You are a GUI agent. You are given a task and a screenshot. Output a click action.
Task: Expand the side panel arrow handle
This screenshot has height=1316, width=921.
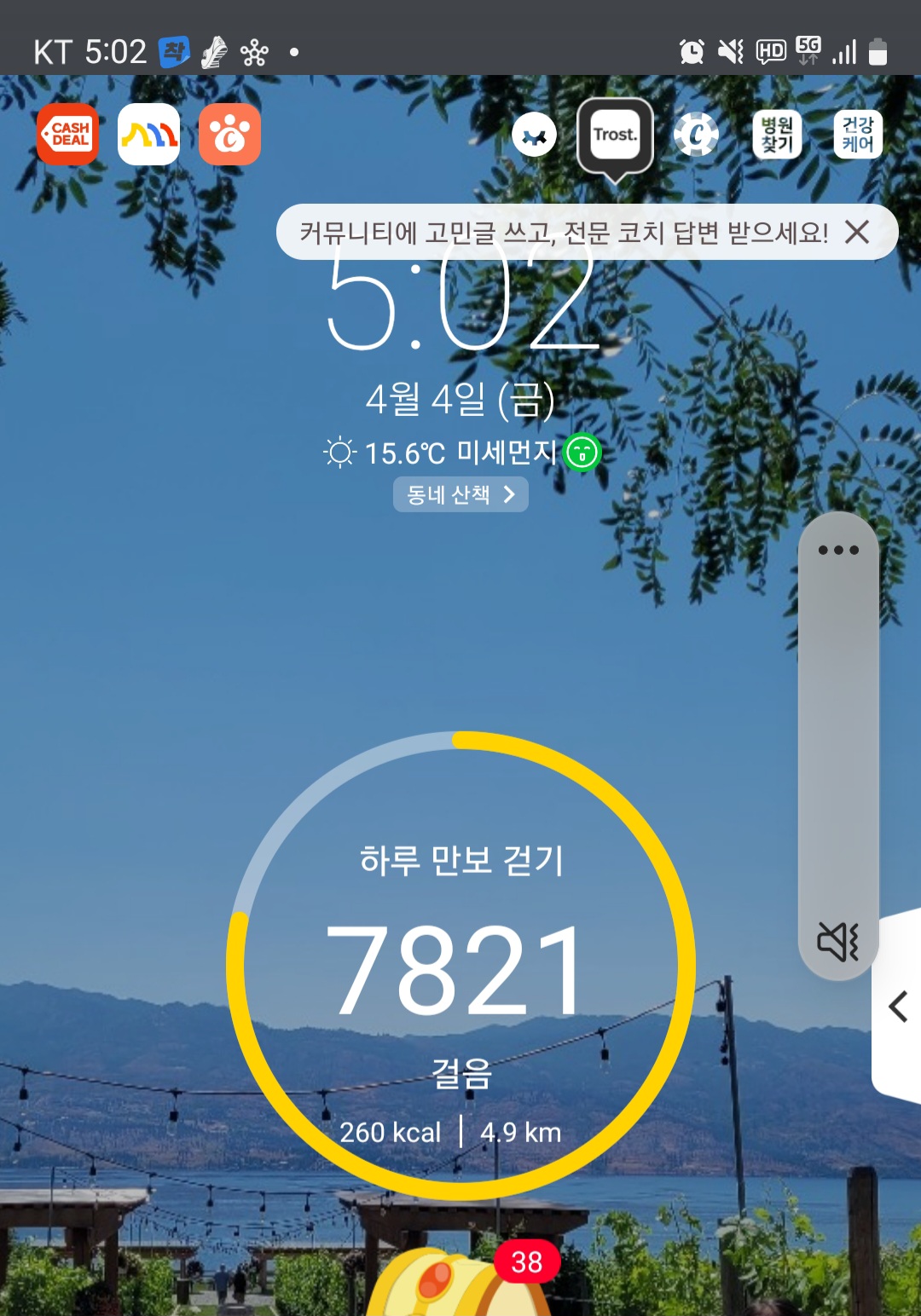pos(897,1007)
